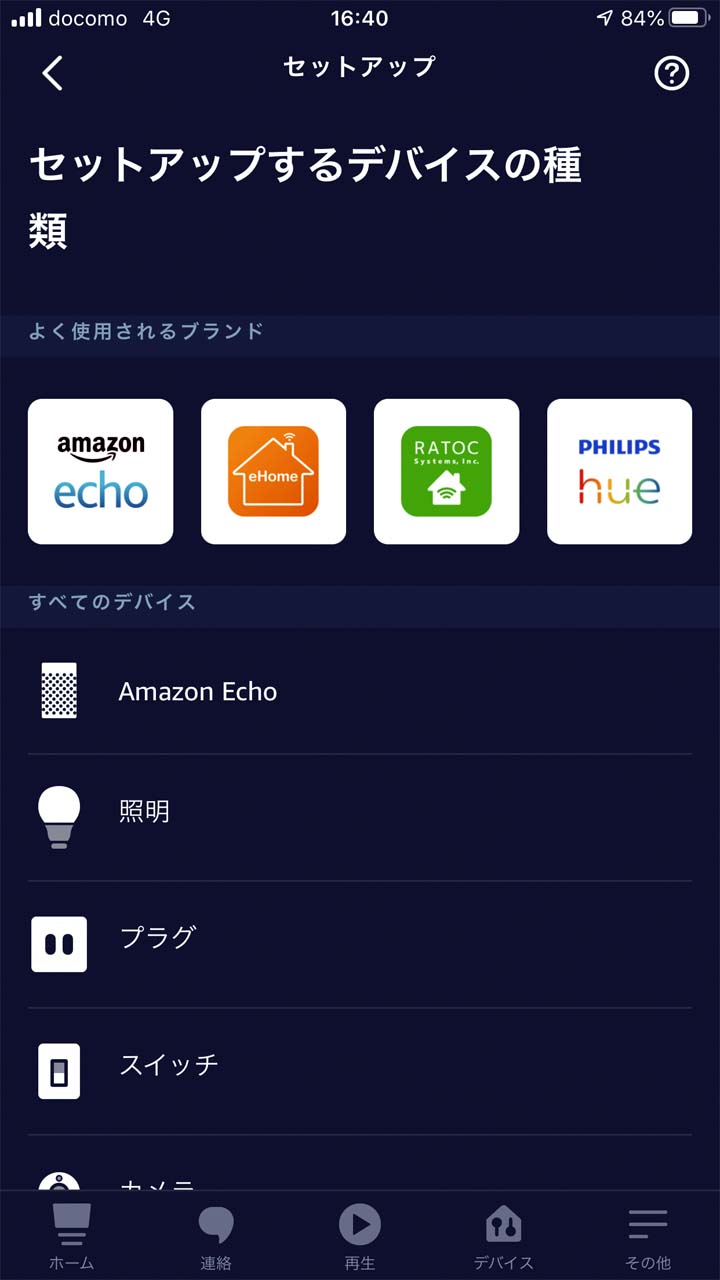Open the その他 tab

click(647, 1236)
